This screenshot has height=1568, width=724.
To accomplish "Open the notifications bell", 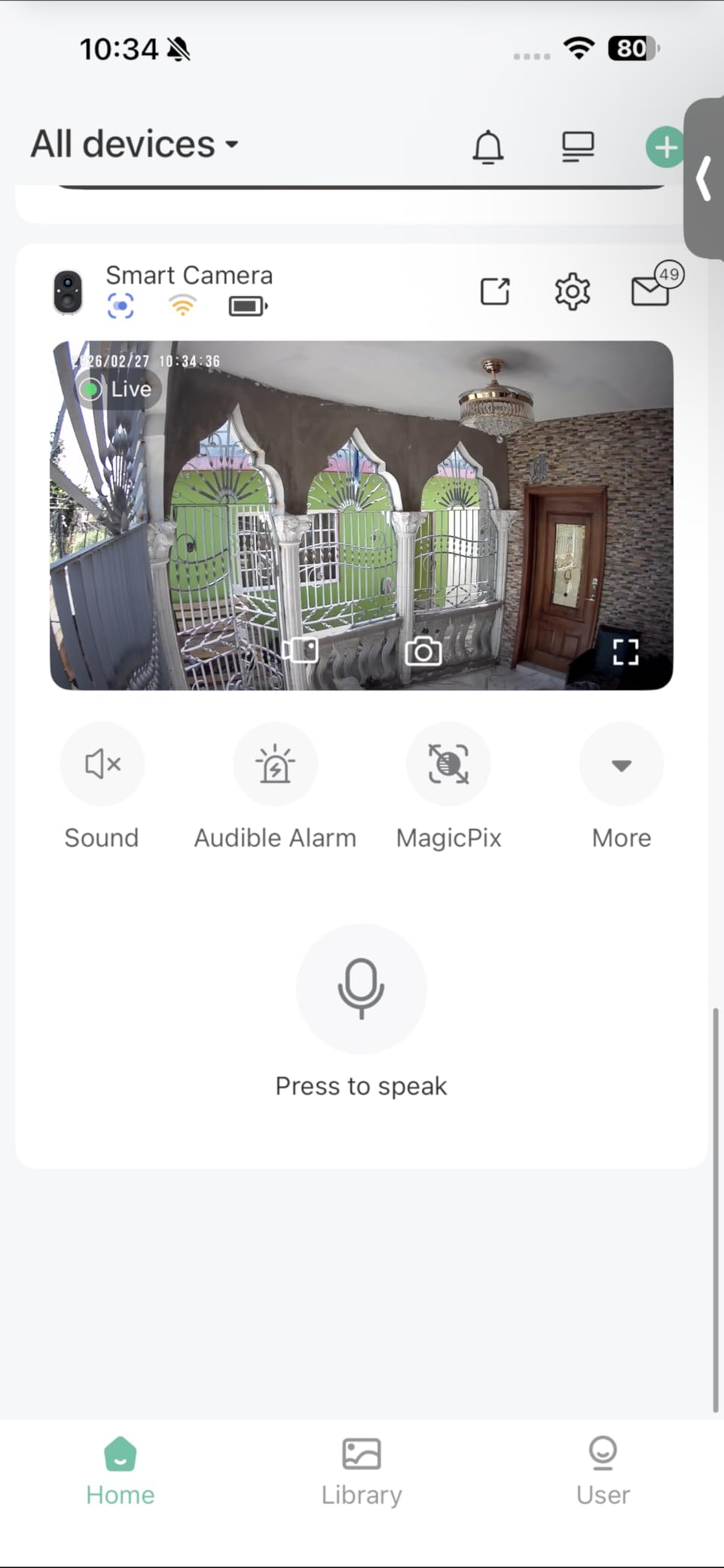I will (x=487, y=146).
